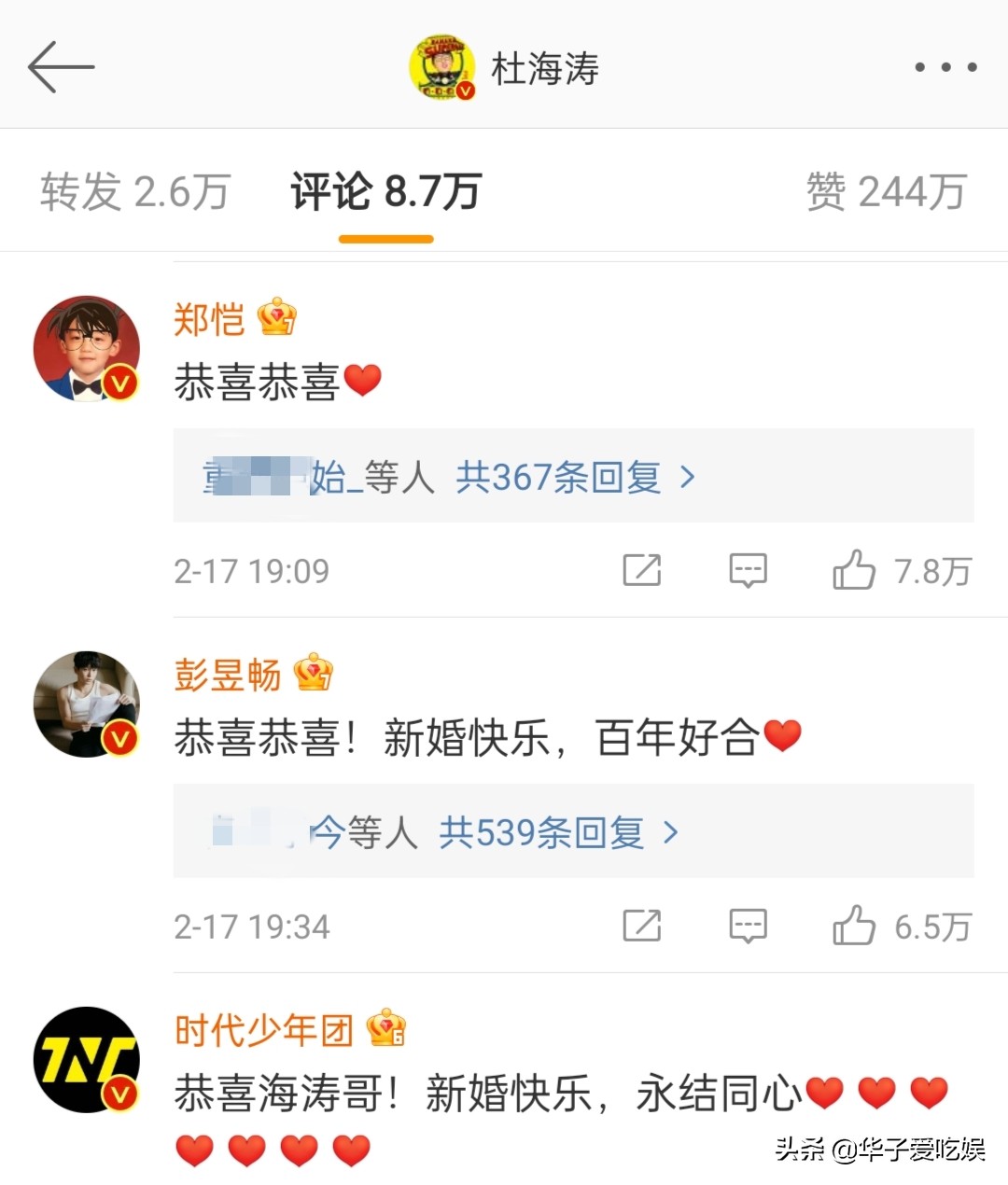The height and width of the screenshot is (1185, 1008).
Task: Go back using the arrow icon
Action: point(61,67)
